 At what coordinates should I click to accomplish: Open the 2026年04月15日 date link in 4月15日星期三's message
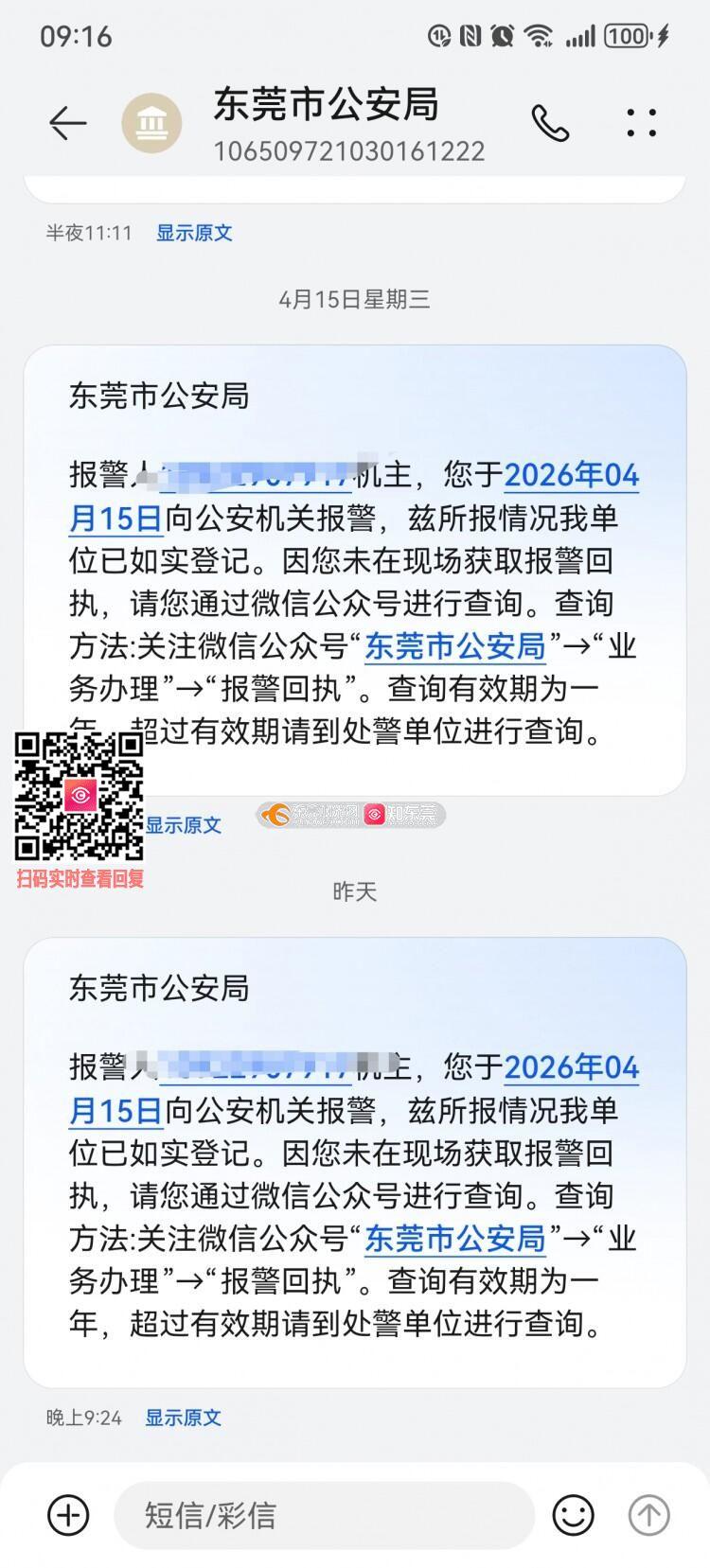point(571,475)
